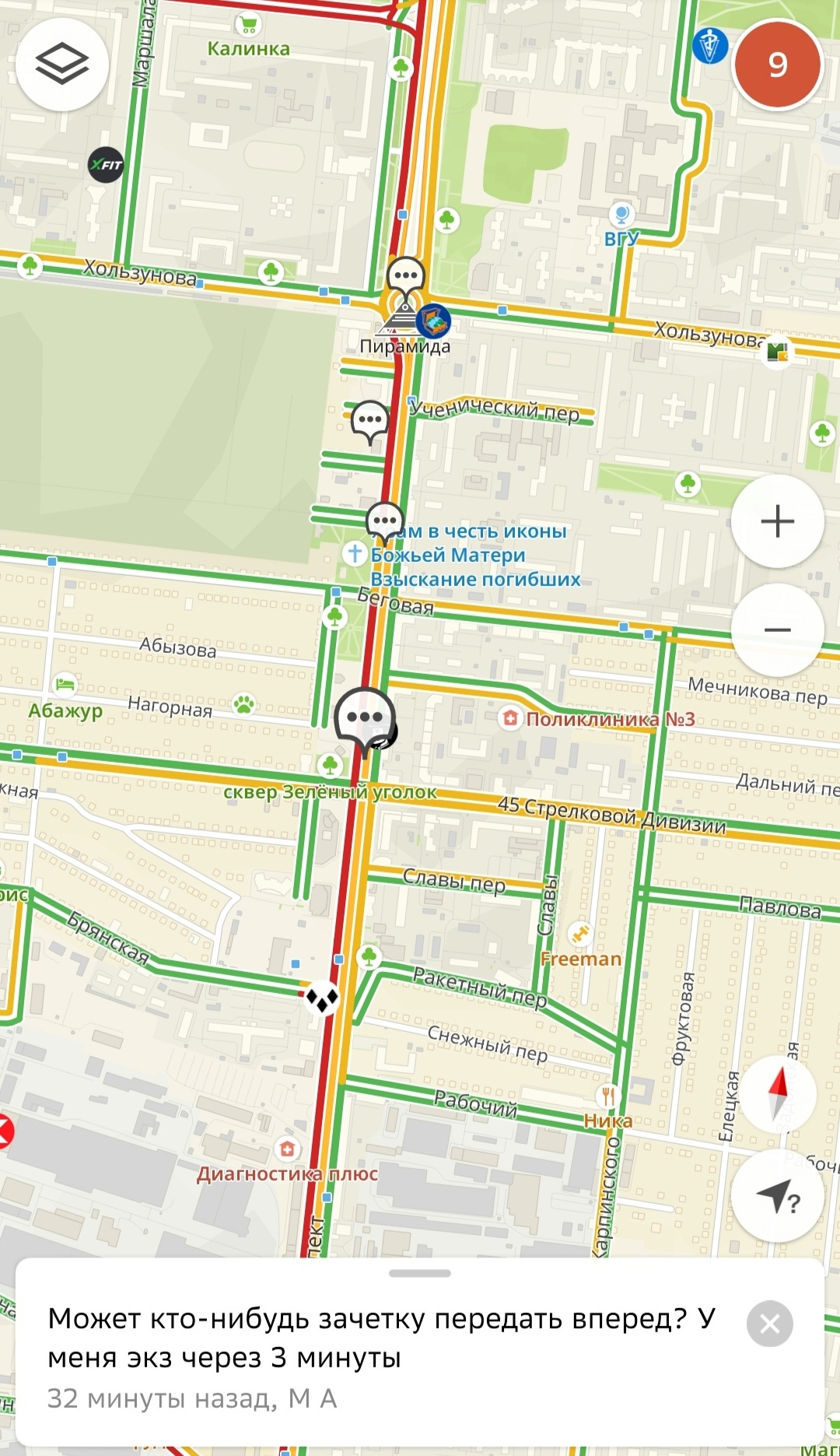
Task: Zoom out with the minus button
Action: (777, 630)
